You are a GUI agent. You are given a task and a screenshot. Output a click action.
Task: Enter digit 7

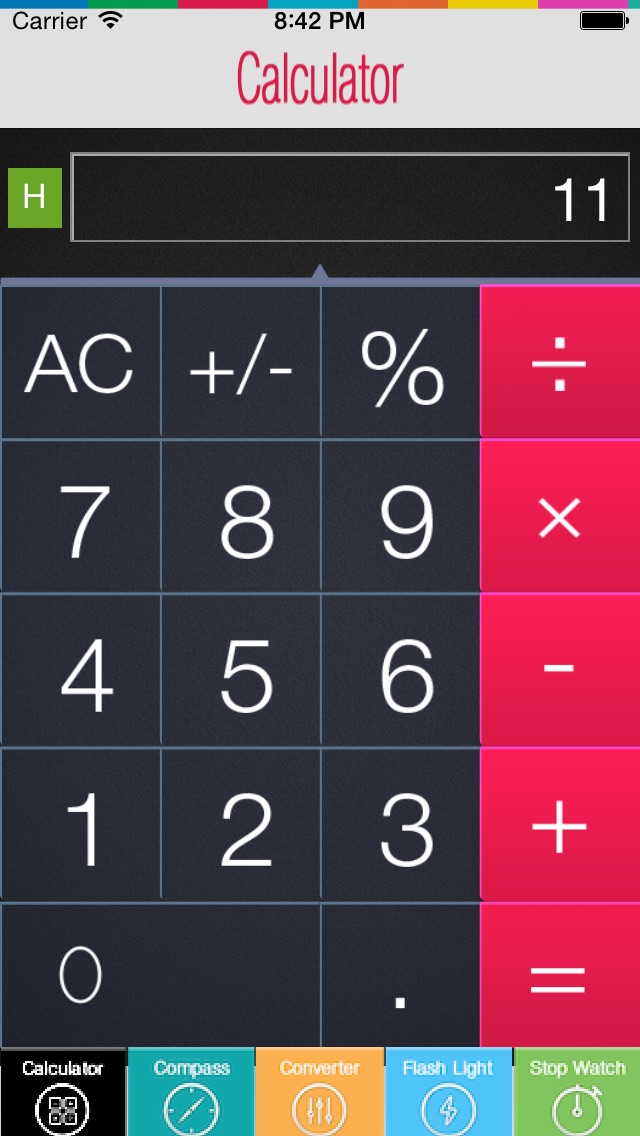80,517
